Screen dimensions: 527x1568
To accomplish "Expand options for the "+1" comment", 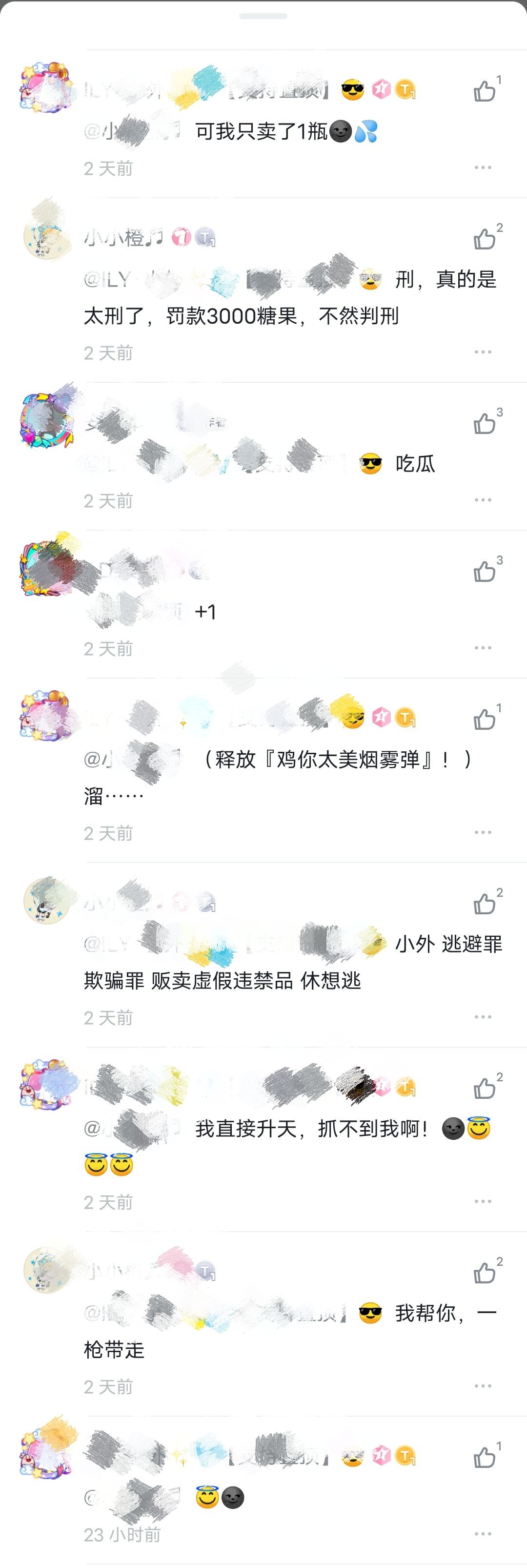I will click(483, 649).
